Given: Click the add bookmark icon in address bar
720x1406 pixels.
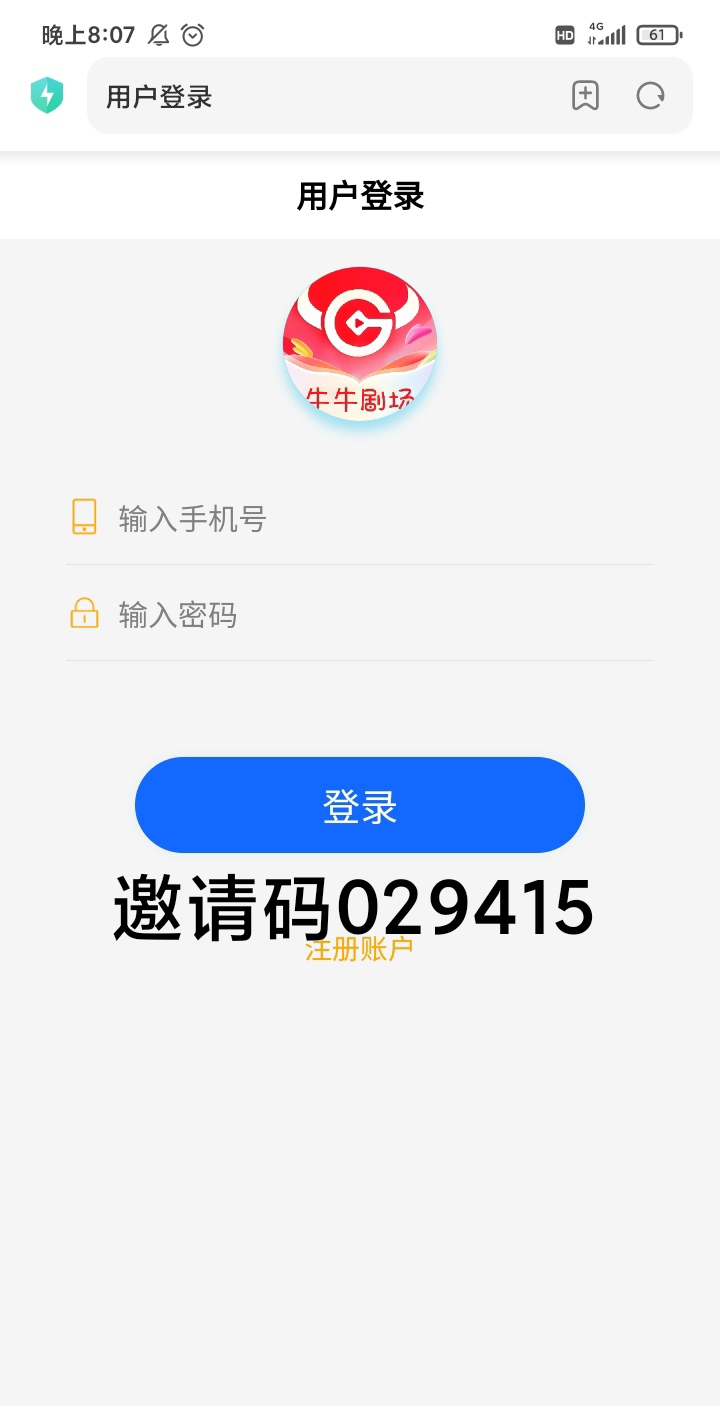Looking at the screenshot, I should point(585,95).
